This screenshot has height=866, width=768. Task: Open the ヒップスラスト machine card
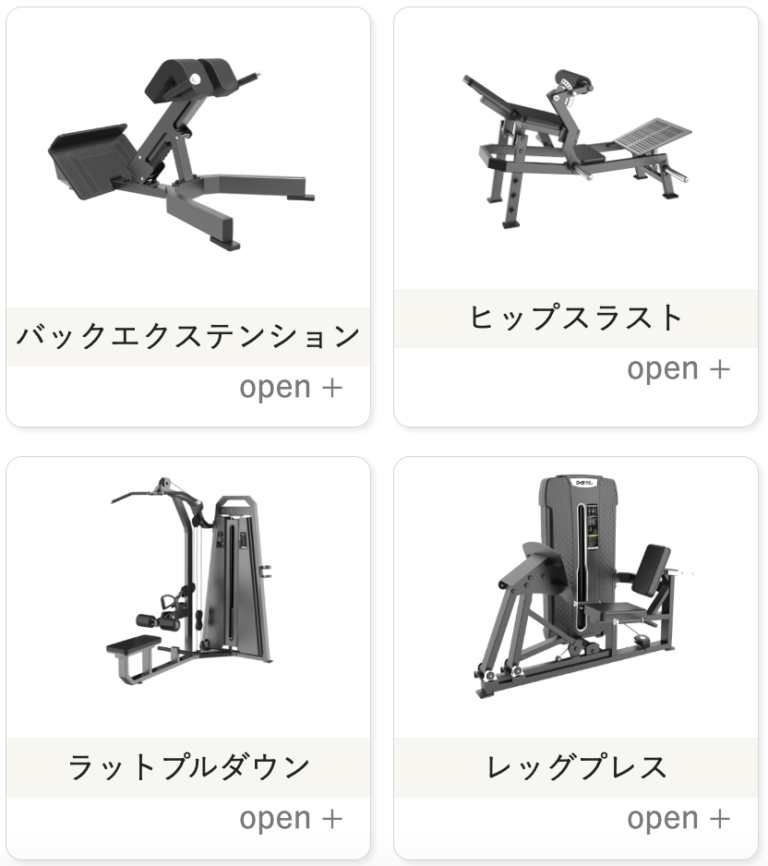tap(576, 216)
